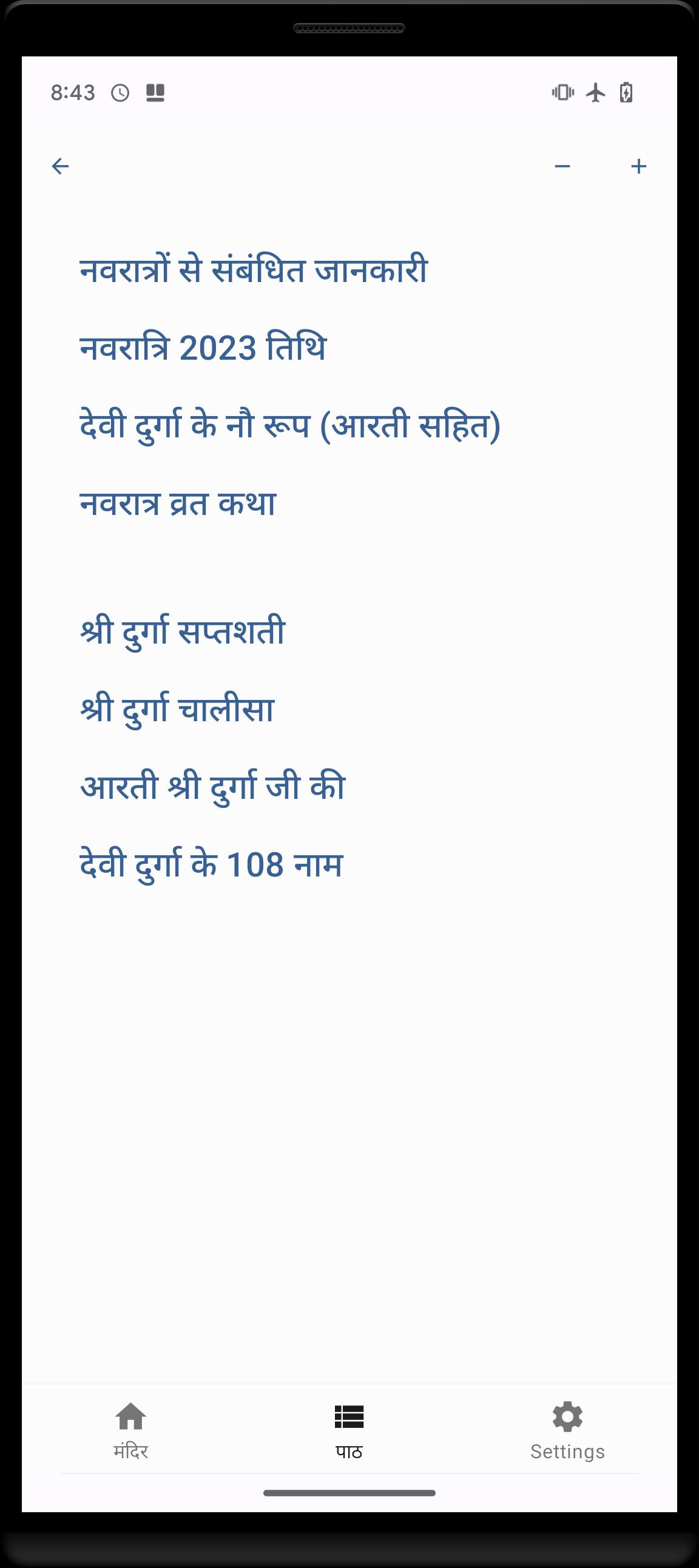
Task: Decrease text size with minus icon
Action: click(562, 166)
